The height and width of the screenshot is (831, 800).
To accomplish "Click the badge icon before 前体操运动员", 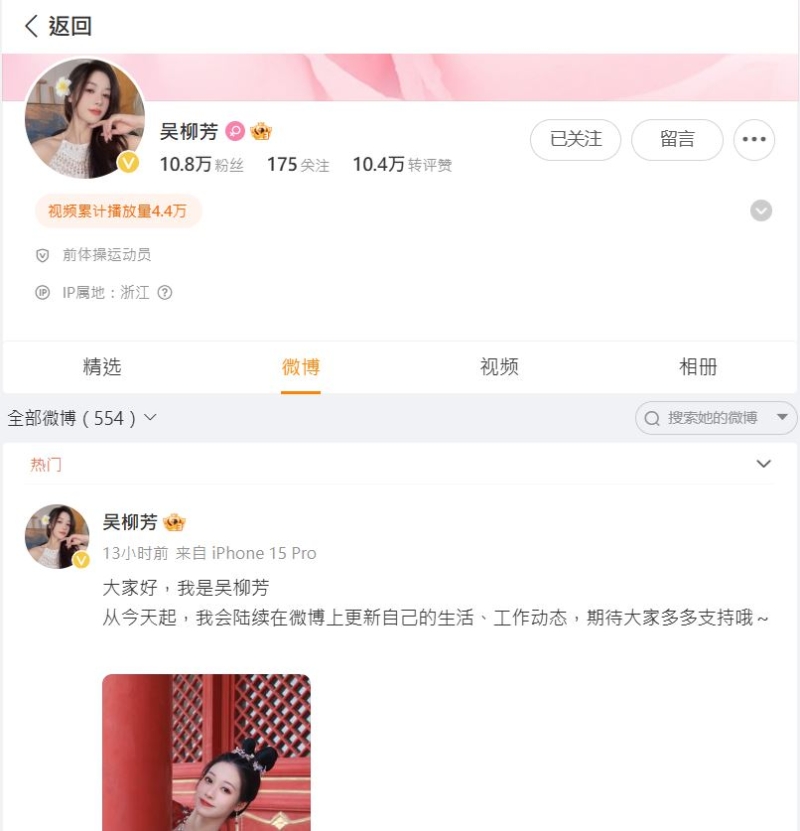I will [x=41, y=255].
